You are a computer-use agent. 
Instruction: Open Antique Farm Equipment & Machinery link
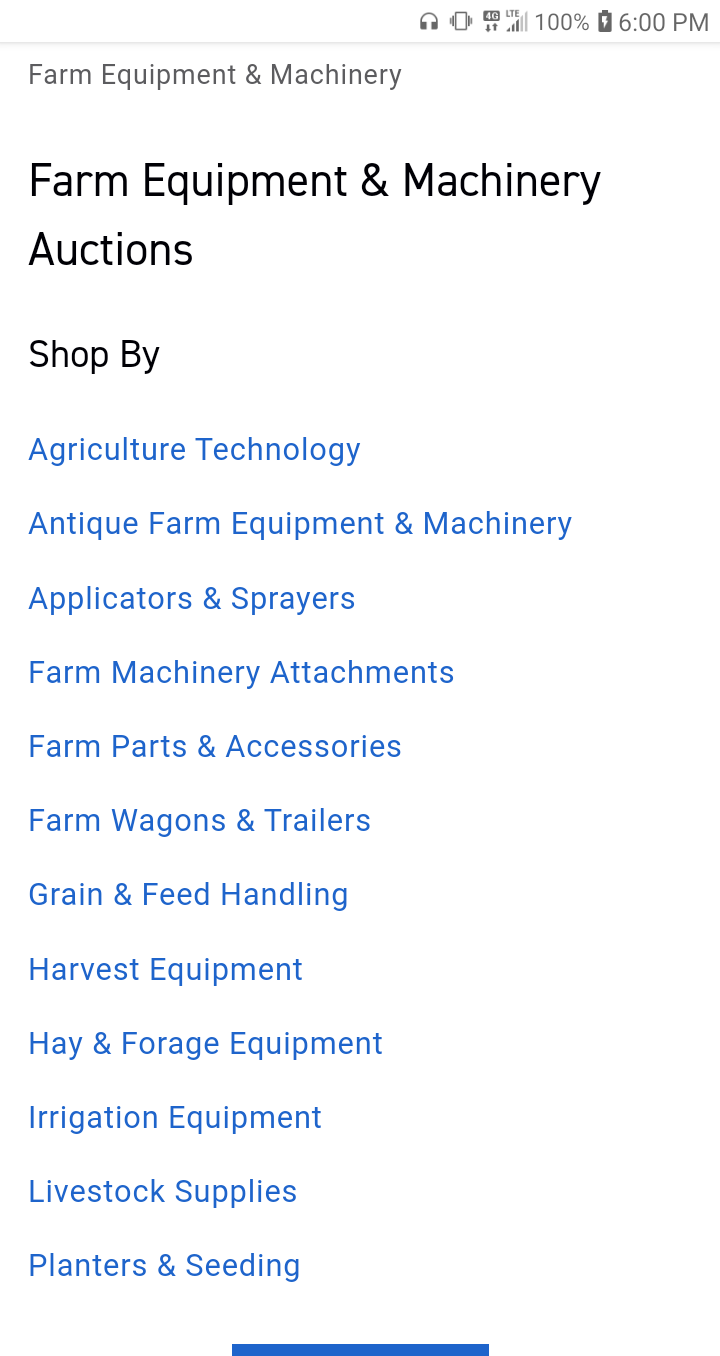tap(300, 524)
